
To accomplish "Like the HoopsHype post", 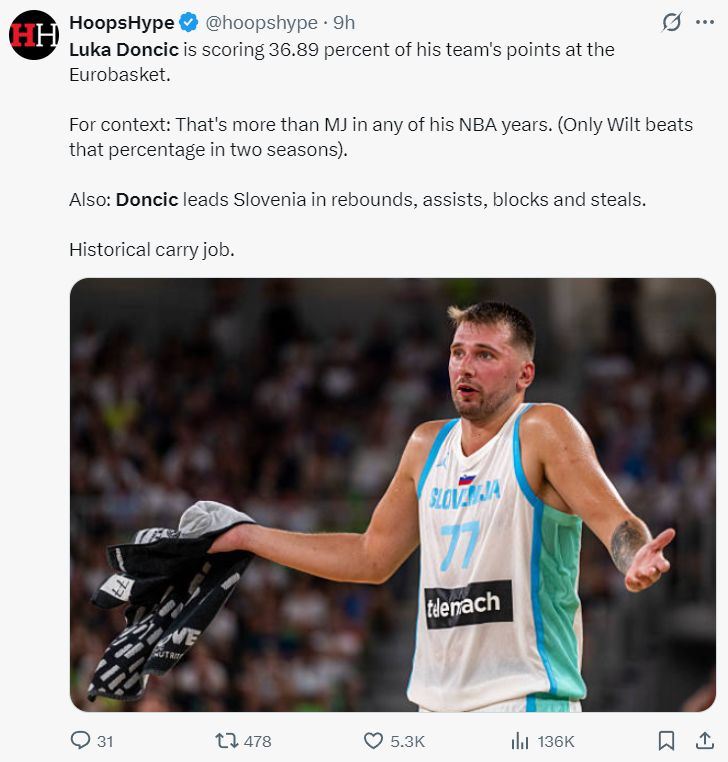I will [374, 741].
